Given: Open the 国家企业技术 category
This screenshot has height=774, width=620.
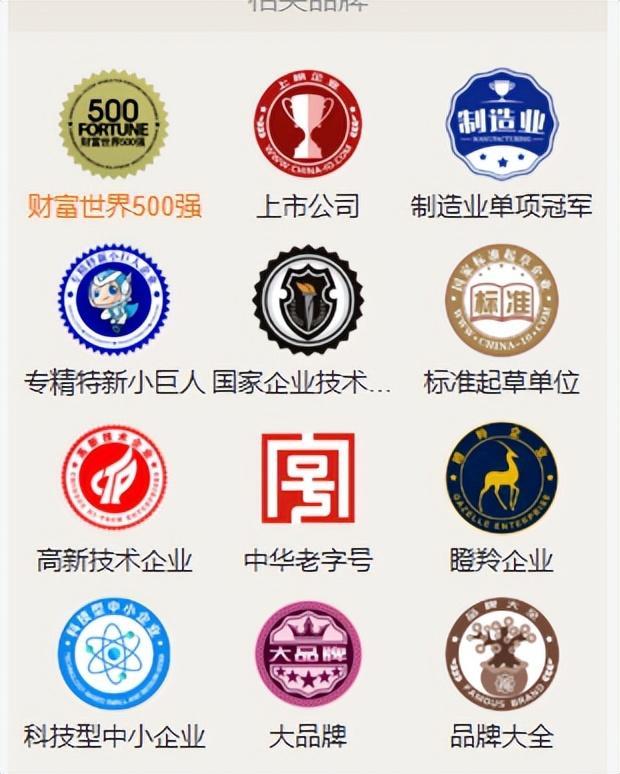Looking at the screenshot, I should pos(307,300).
